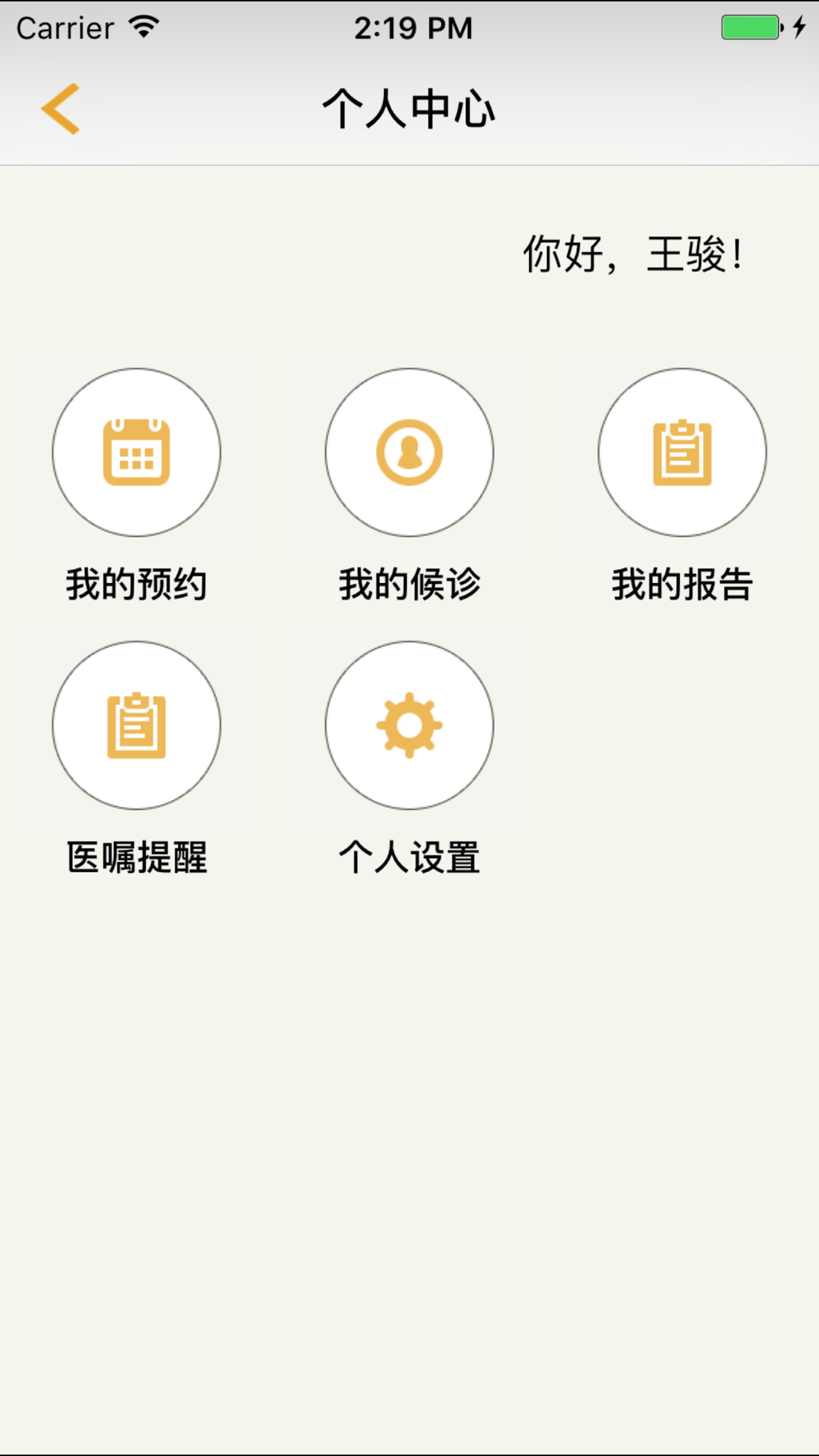Open 医嘱提醒 reminders
This screenshot has width=819, height=1456.
point(137,726)
